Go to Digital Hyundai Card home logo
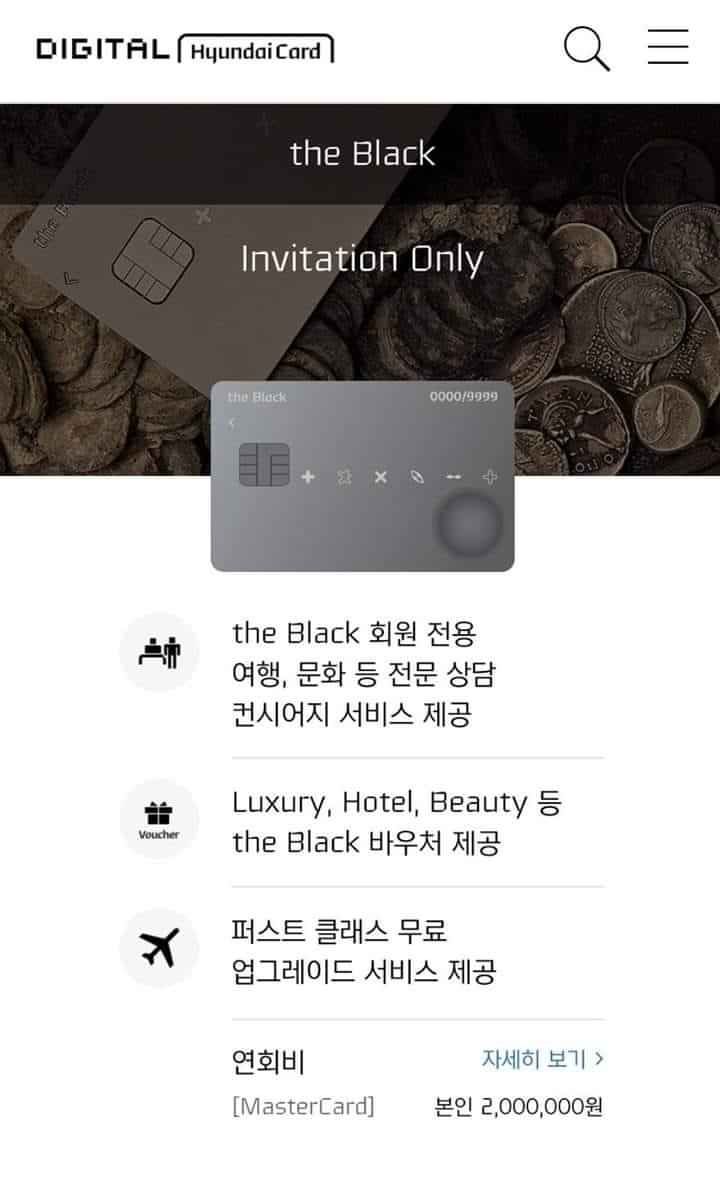This screenshot has width=720, height=1180. [x=185, y=48]
